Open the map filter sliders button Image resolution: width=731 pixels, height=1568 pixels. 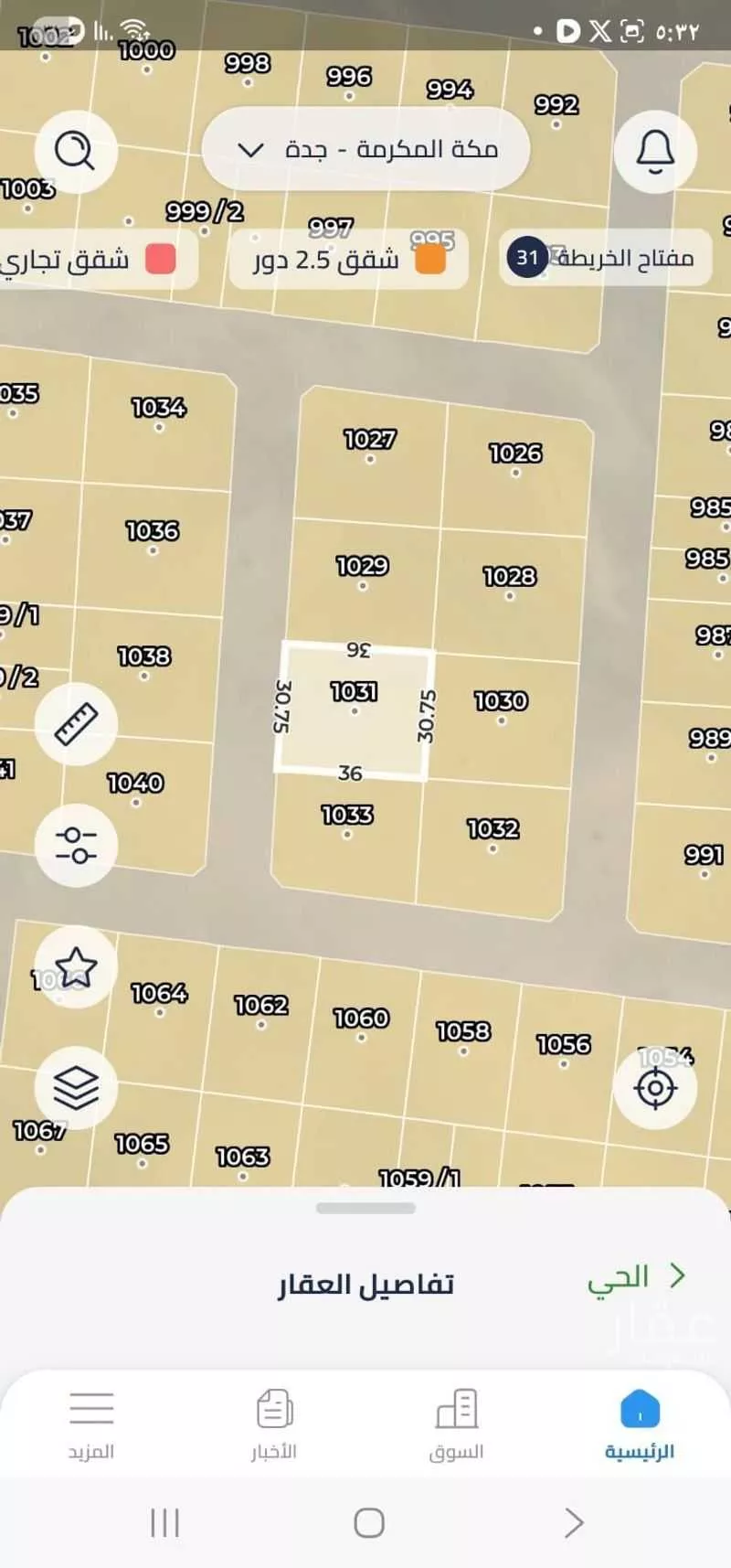pyautogui.click(x=76, y=845)
